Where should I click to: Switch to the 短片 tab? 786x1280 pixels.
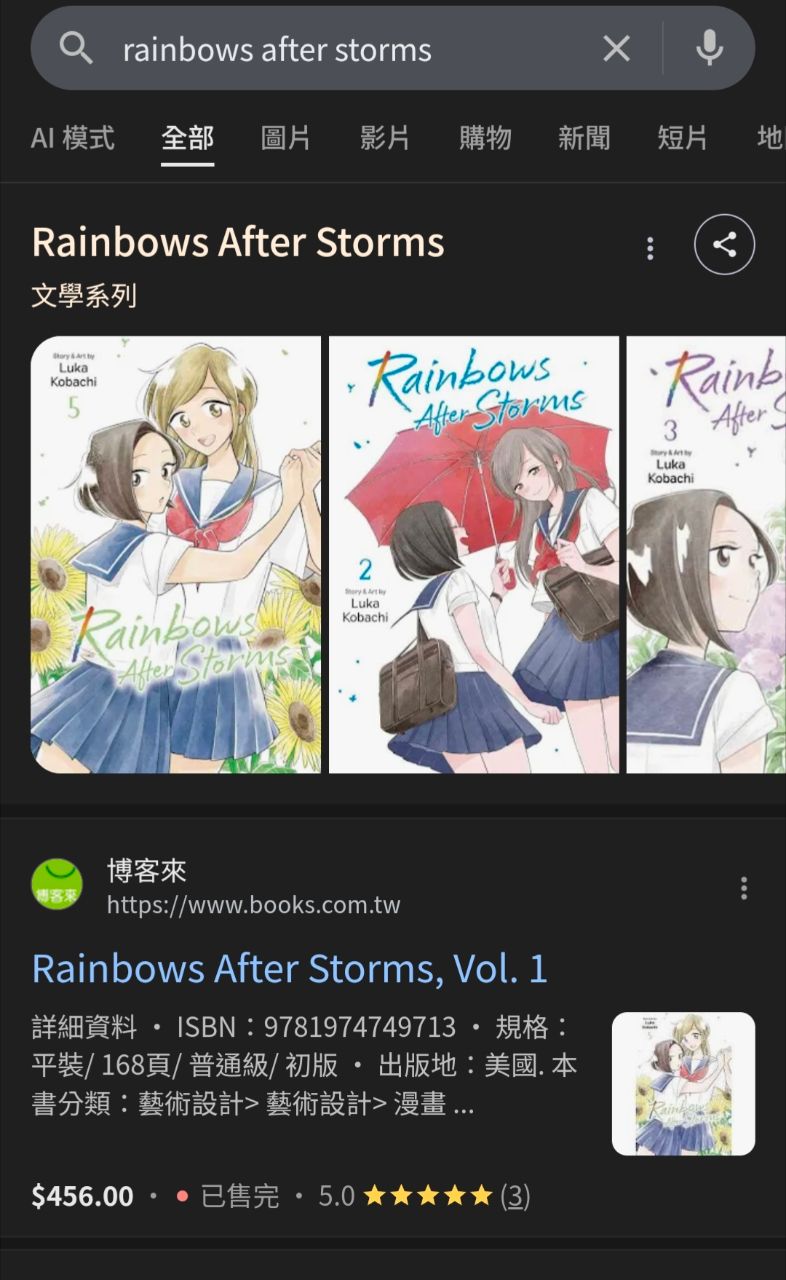[x=682, y=138]
